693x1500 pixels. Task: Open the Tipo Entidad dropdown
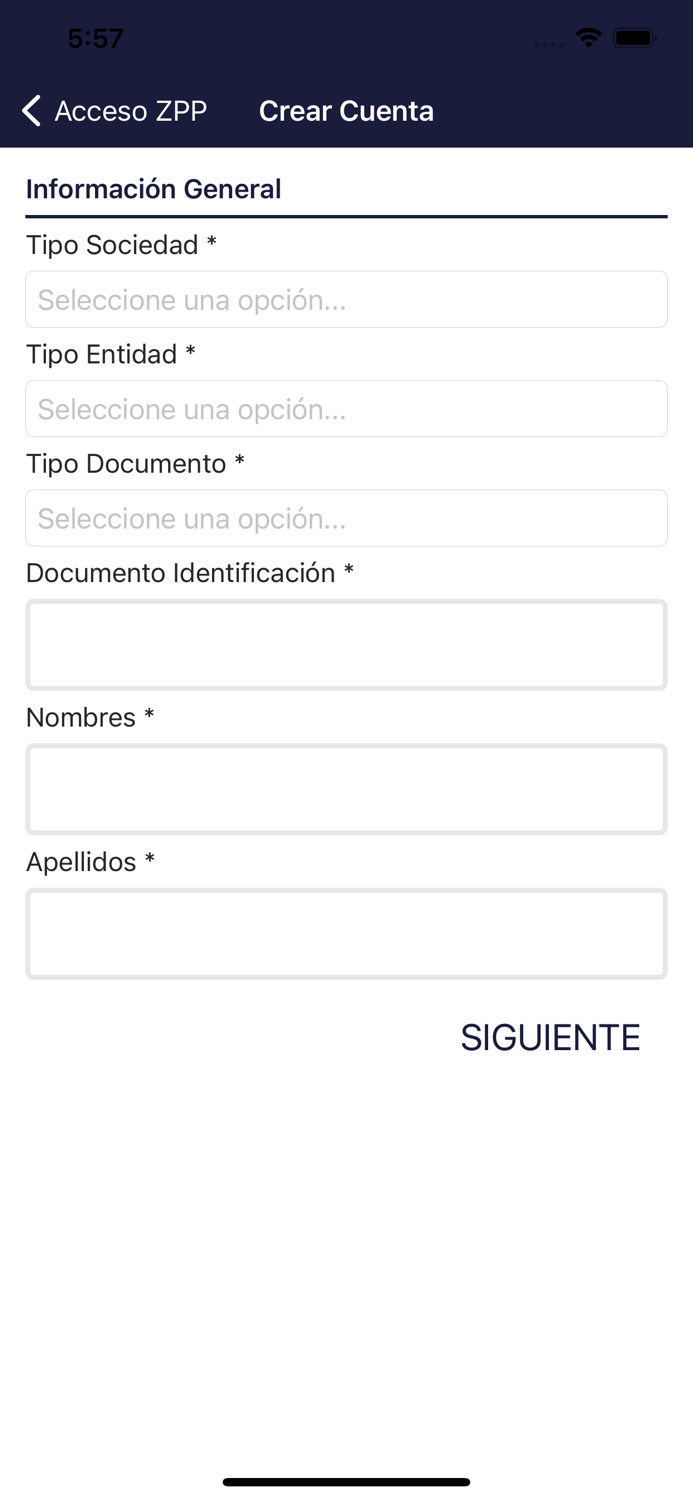346,408
